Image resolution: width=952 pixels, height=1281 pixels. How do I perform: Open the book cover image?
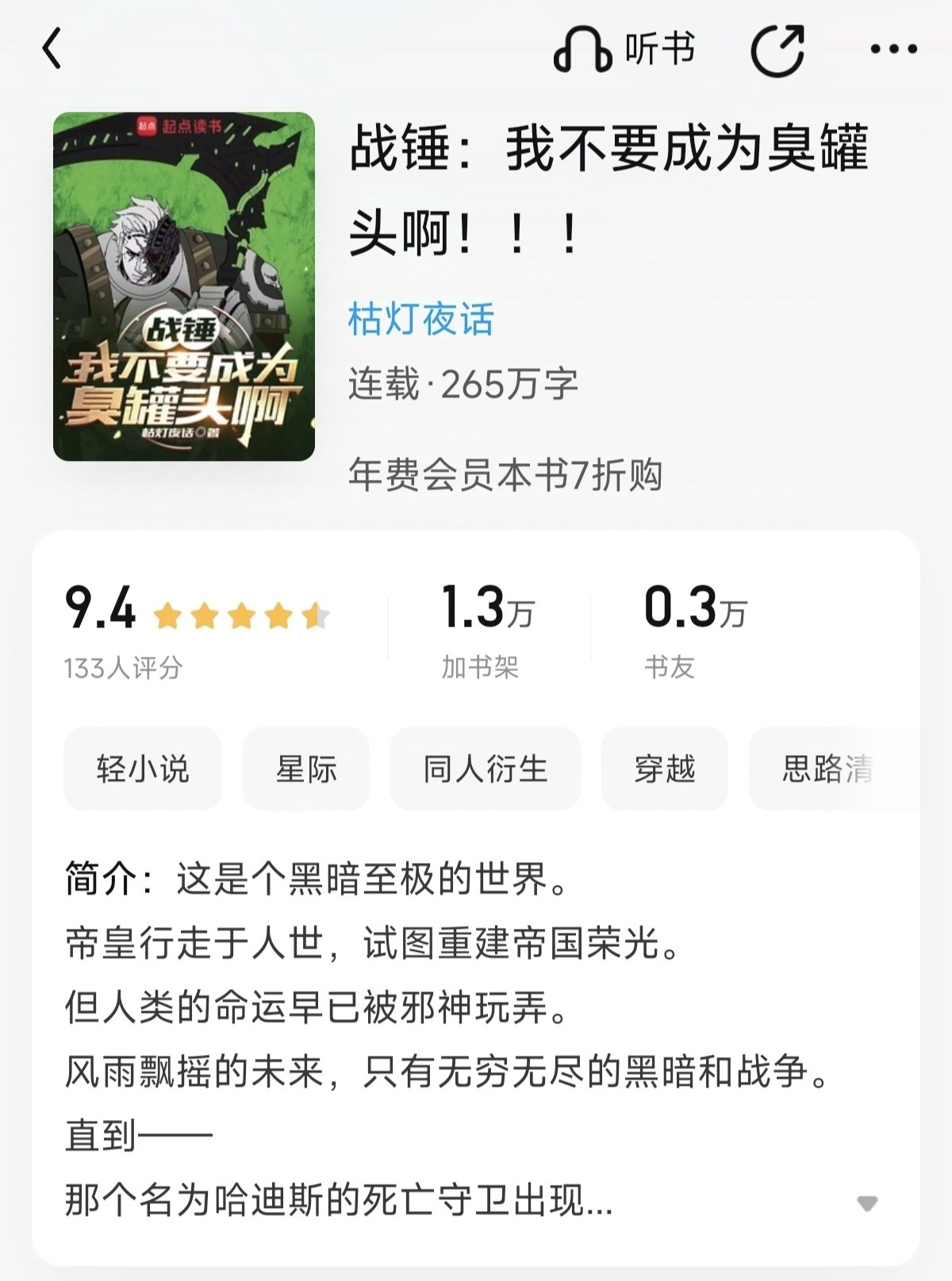[x=184, y=286]
